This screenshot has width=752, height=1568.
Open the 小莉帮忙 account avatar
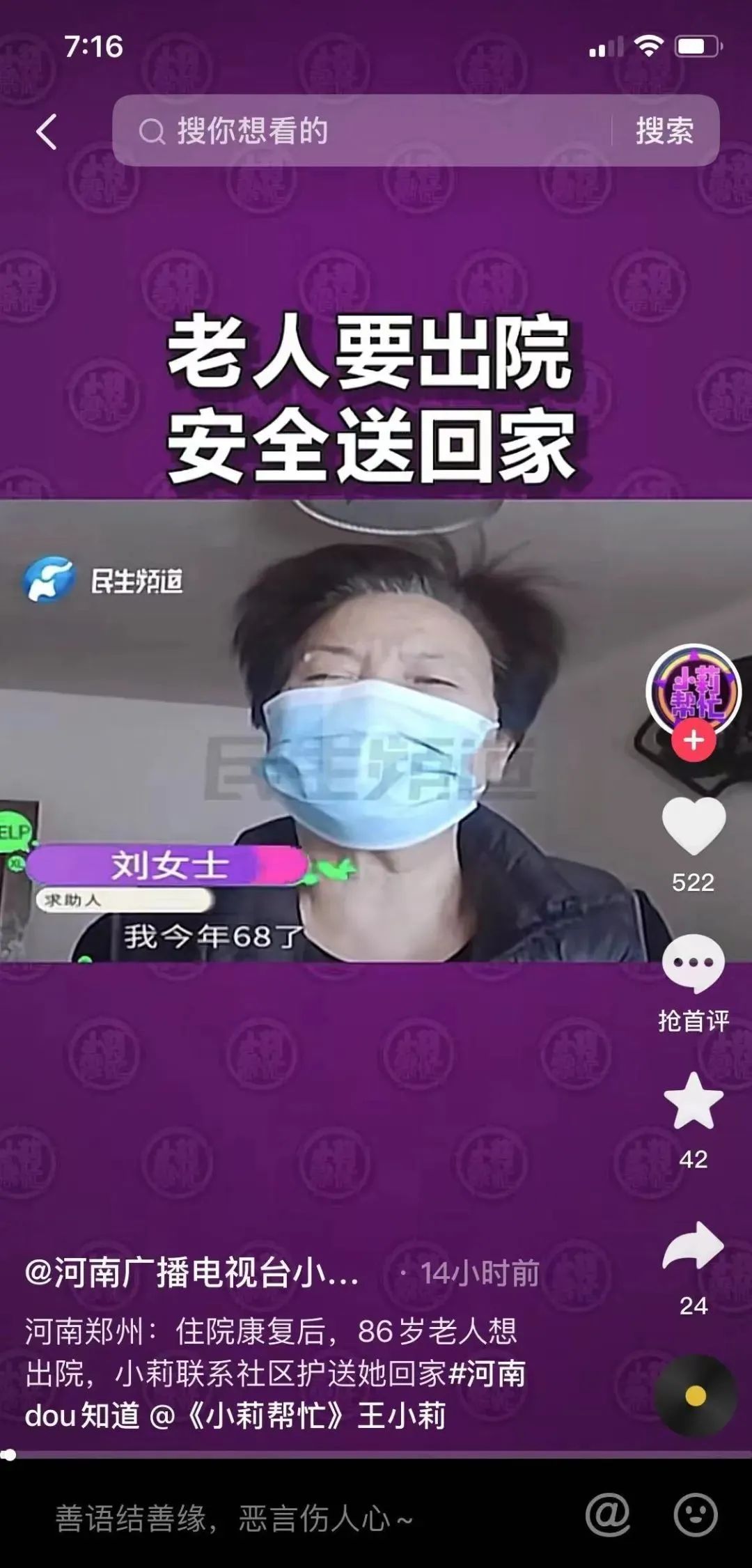693,688
